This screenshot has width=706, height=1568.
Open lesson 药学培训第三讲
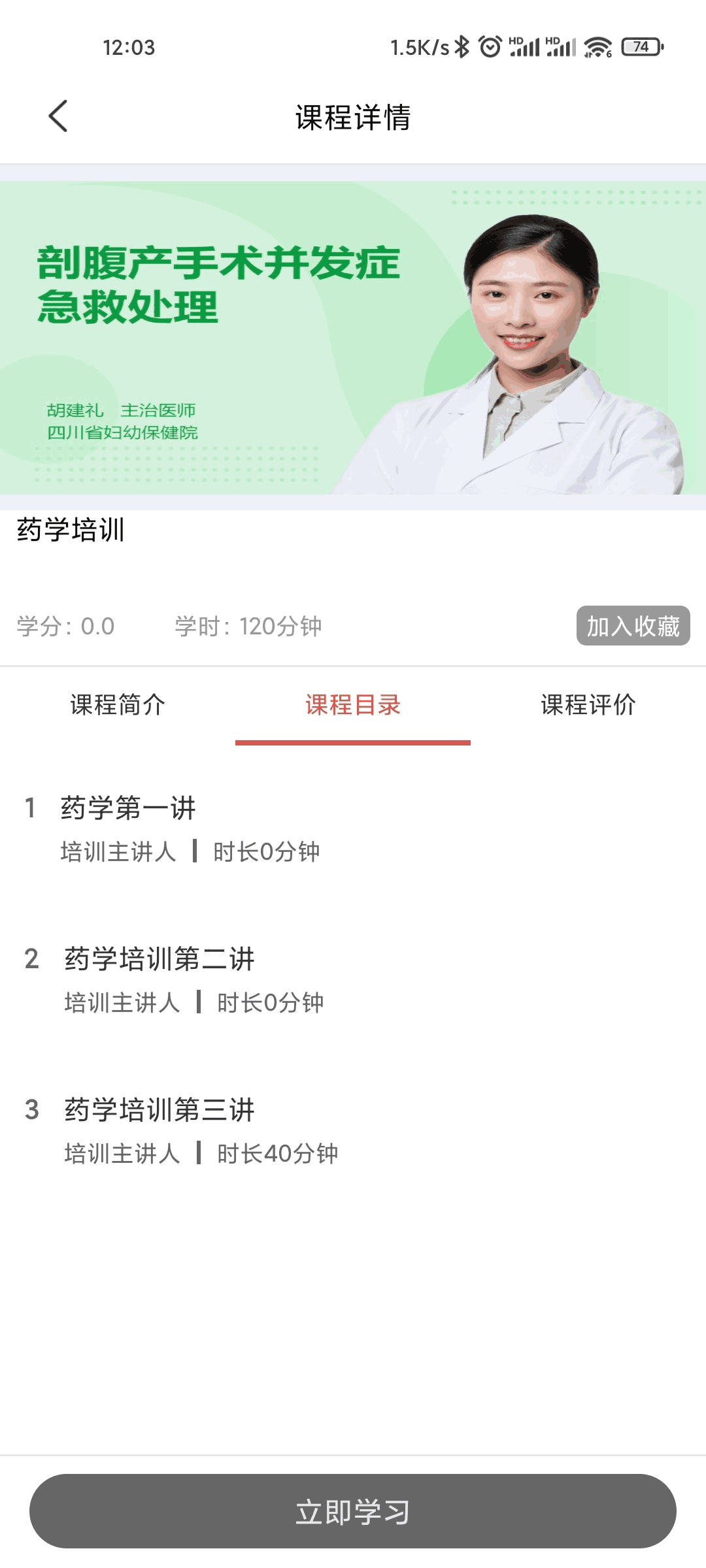pyautogui.click(x=159, y=1111)
